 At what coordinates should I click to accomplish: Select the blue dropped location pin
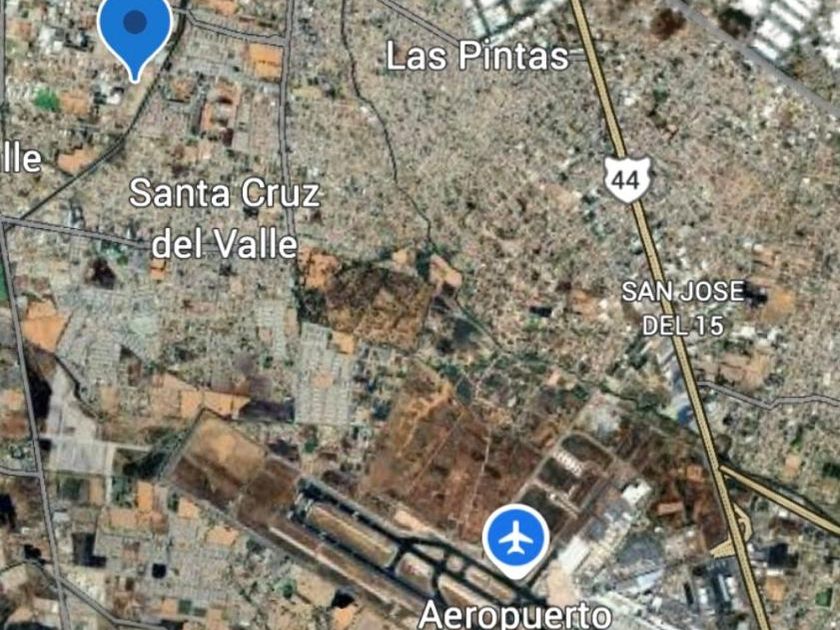135,29
